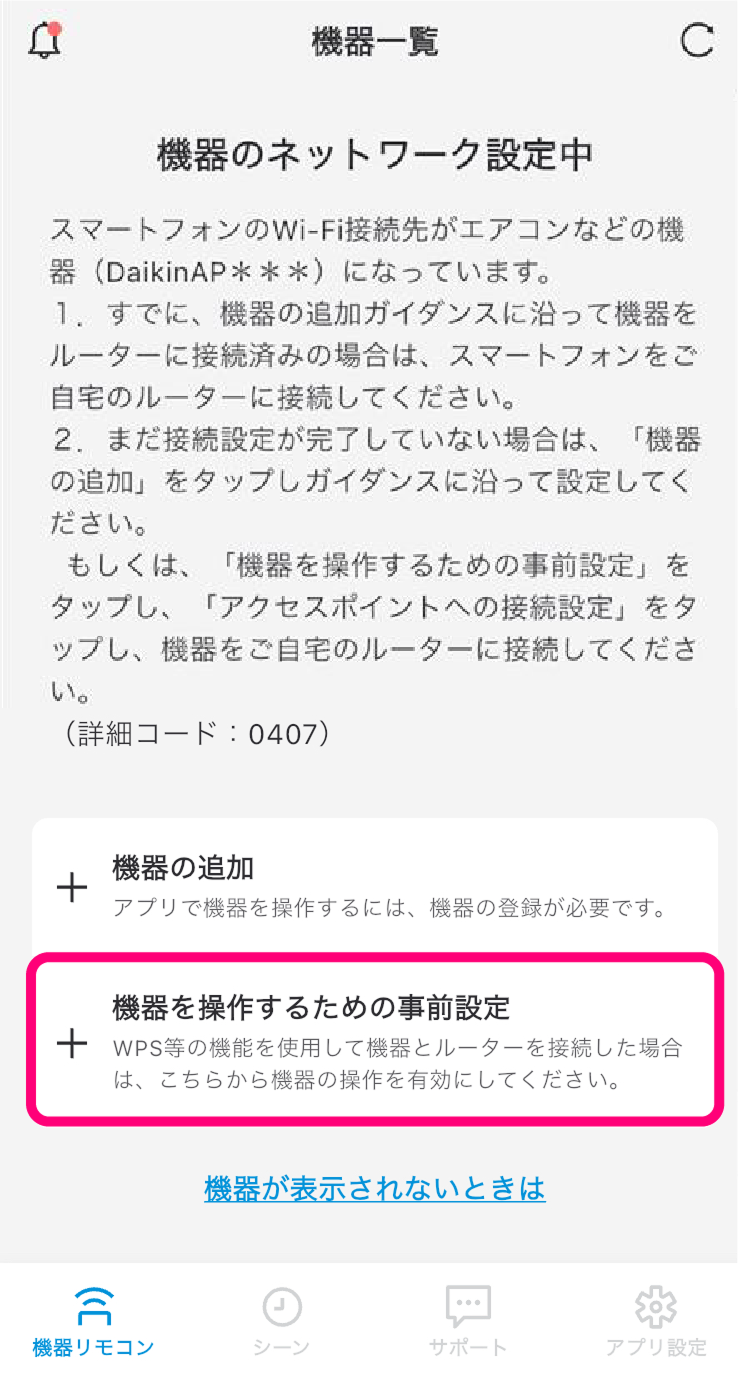Open the notifications bell
Viewport: 738px width, 1376px height.
point(44,41)
